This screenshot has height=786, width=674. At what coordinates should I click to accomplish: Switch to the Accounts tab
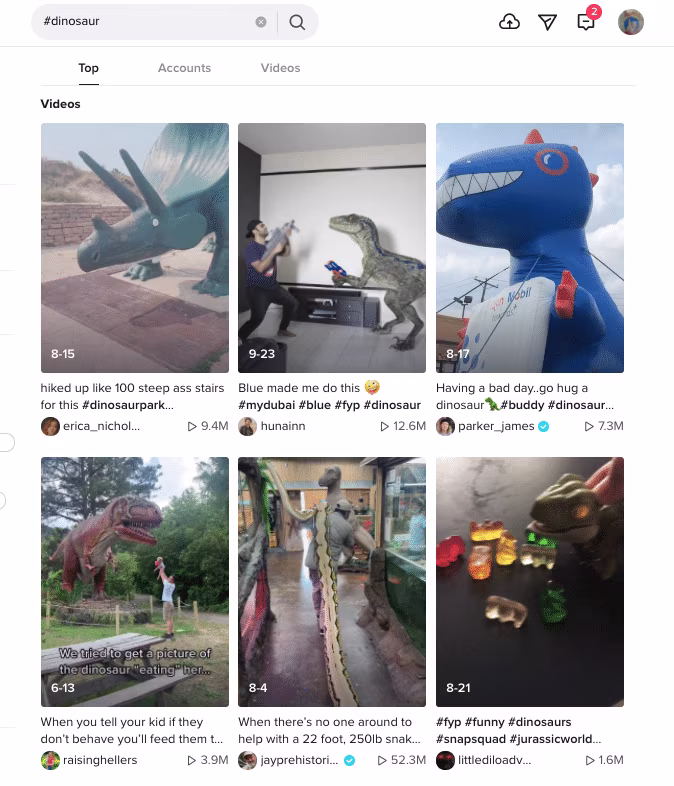184,68
